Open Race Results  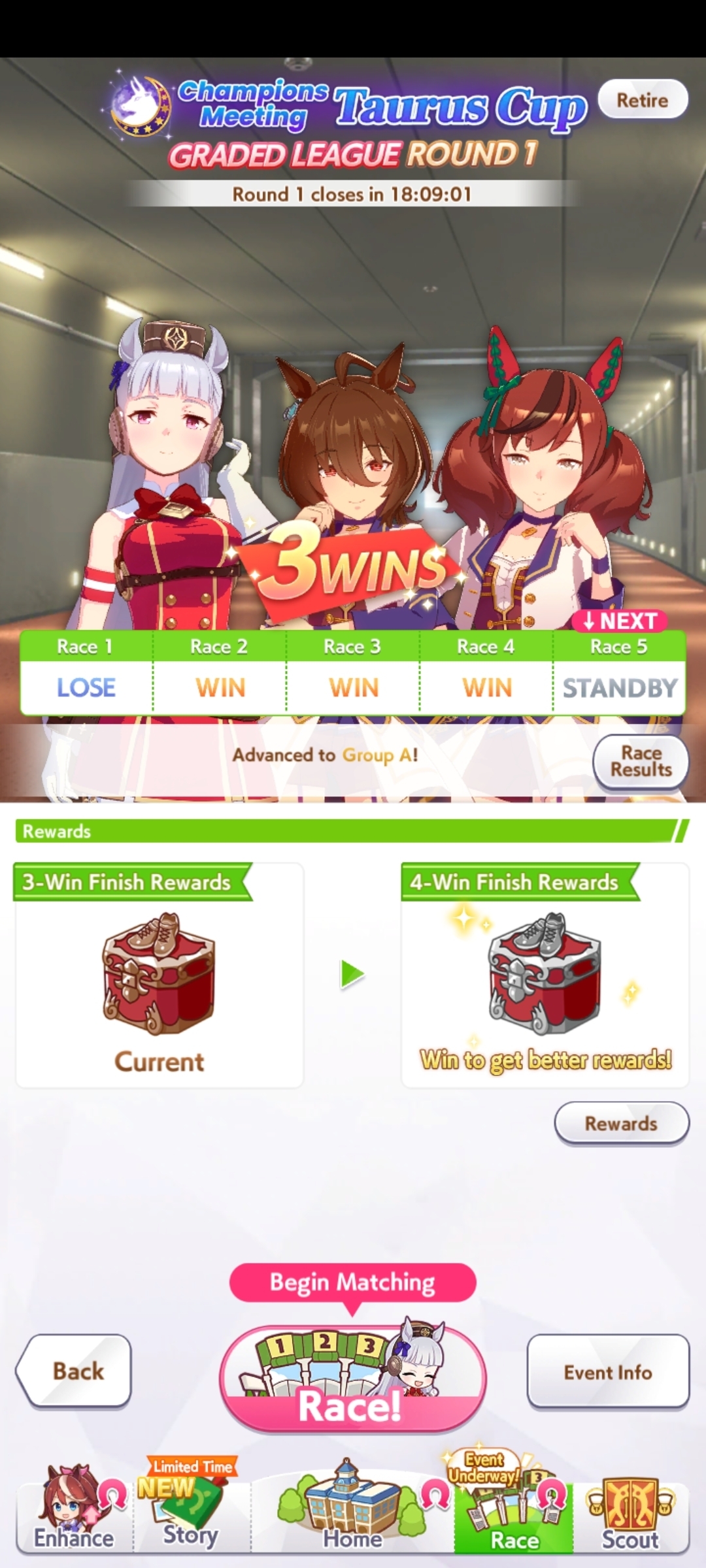(641, 762)
